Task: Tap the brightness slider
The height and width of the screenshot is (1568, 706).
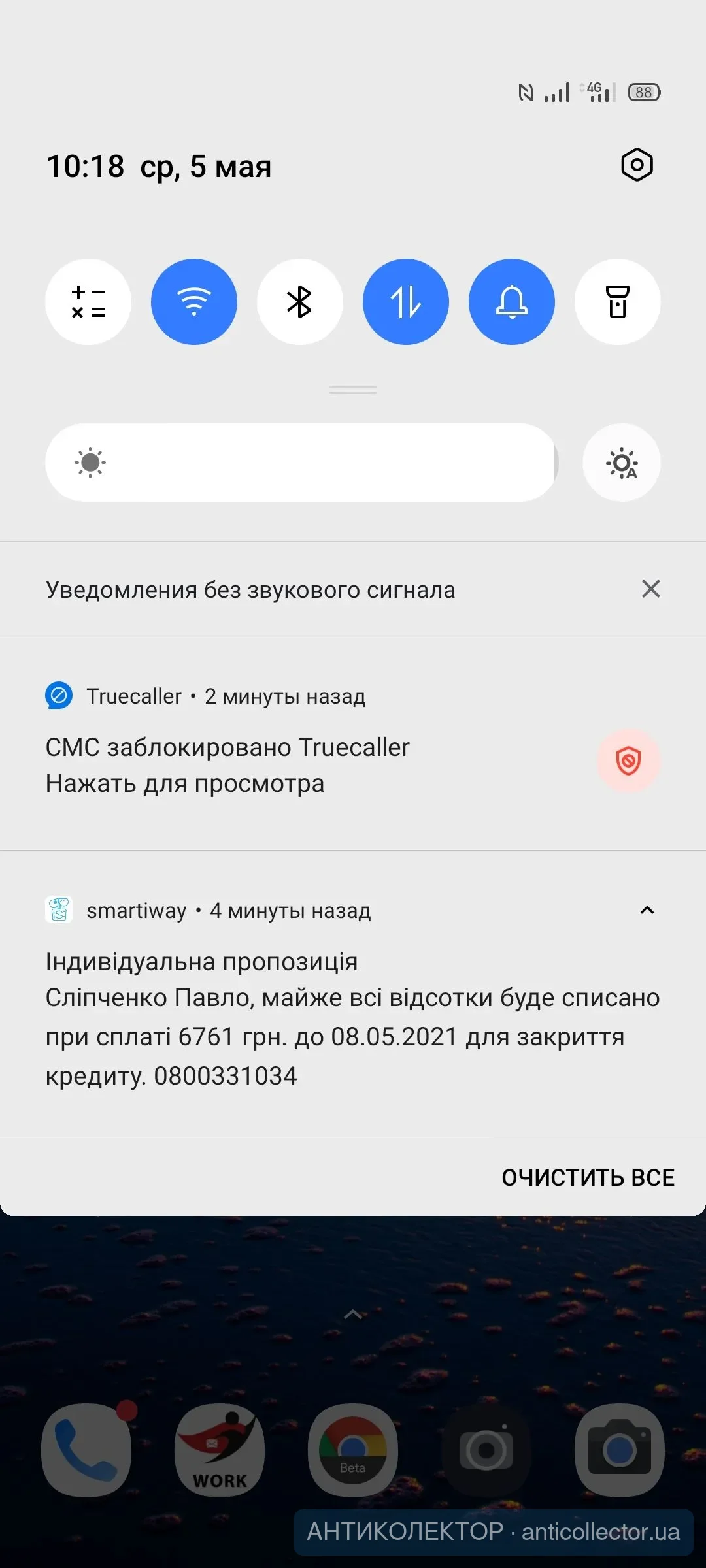Action: tap(301, 463)
